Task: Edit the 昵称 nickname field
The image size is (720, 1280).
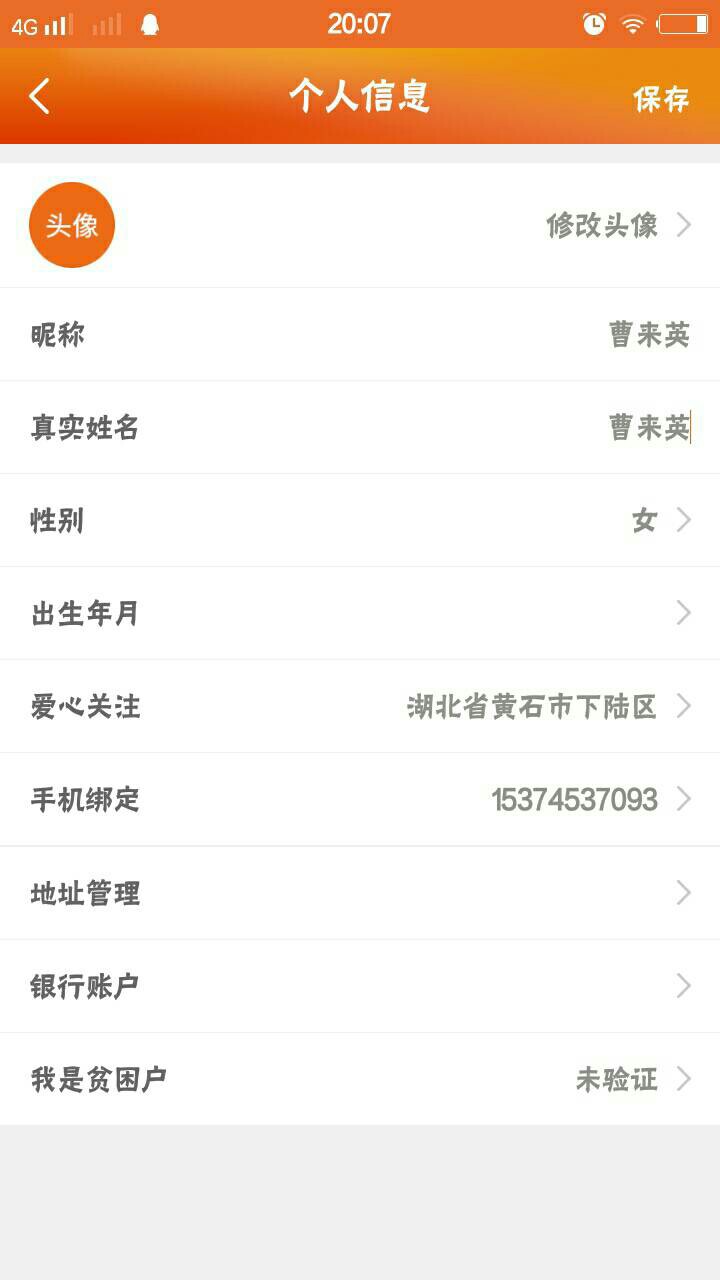Action: pyautogui.click(x=360, y=335)
